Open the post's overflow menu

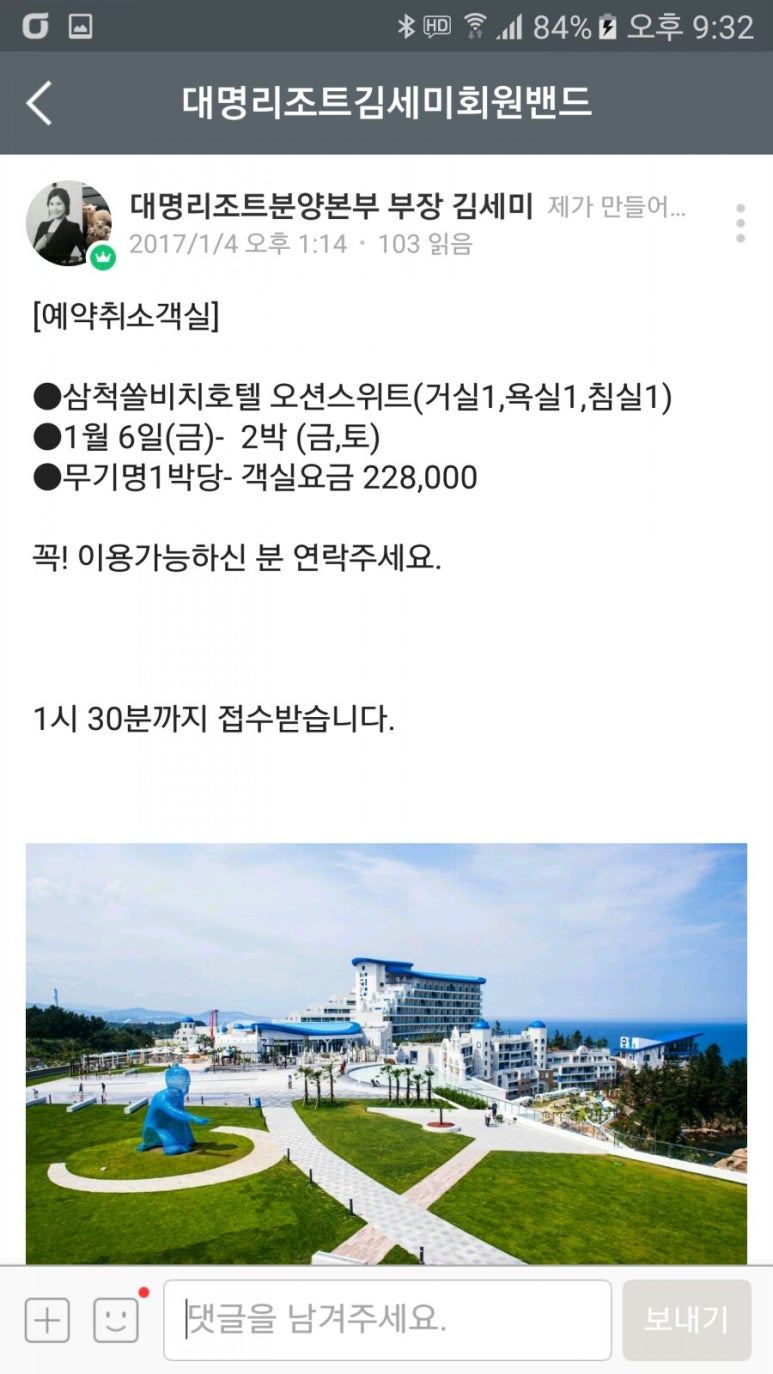(x=740, y=223)
